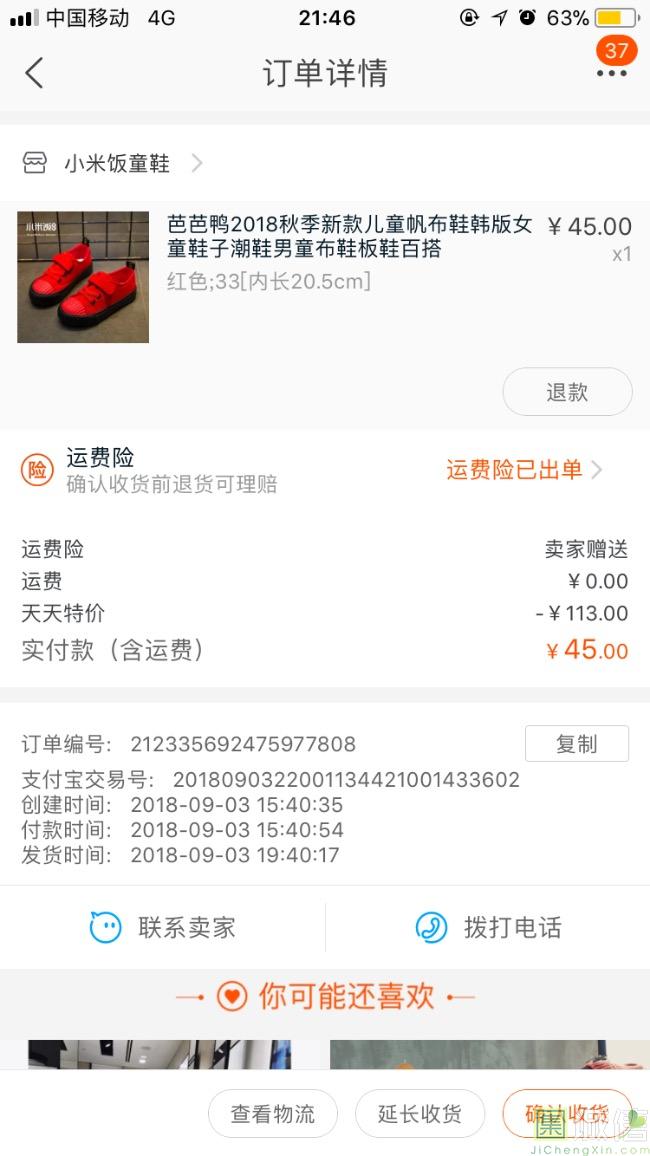The height and width of the screenshot is (1156, 650).
Task: Call the seller with 拨打电话
Action: [x=488, y=927]
